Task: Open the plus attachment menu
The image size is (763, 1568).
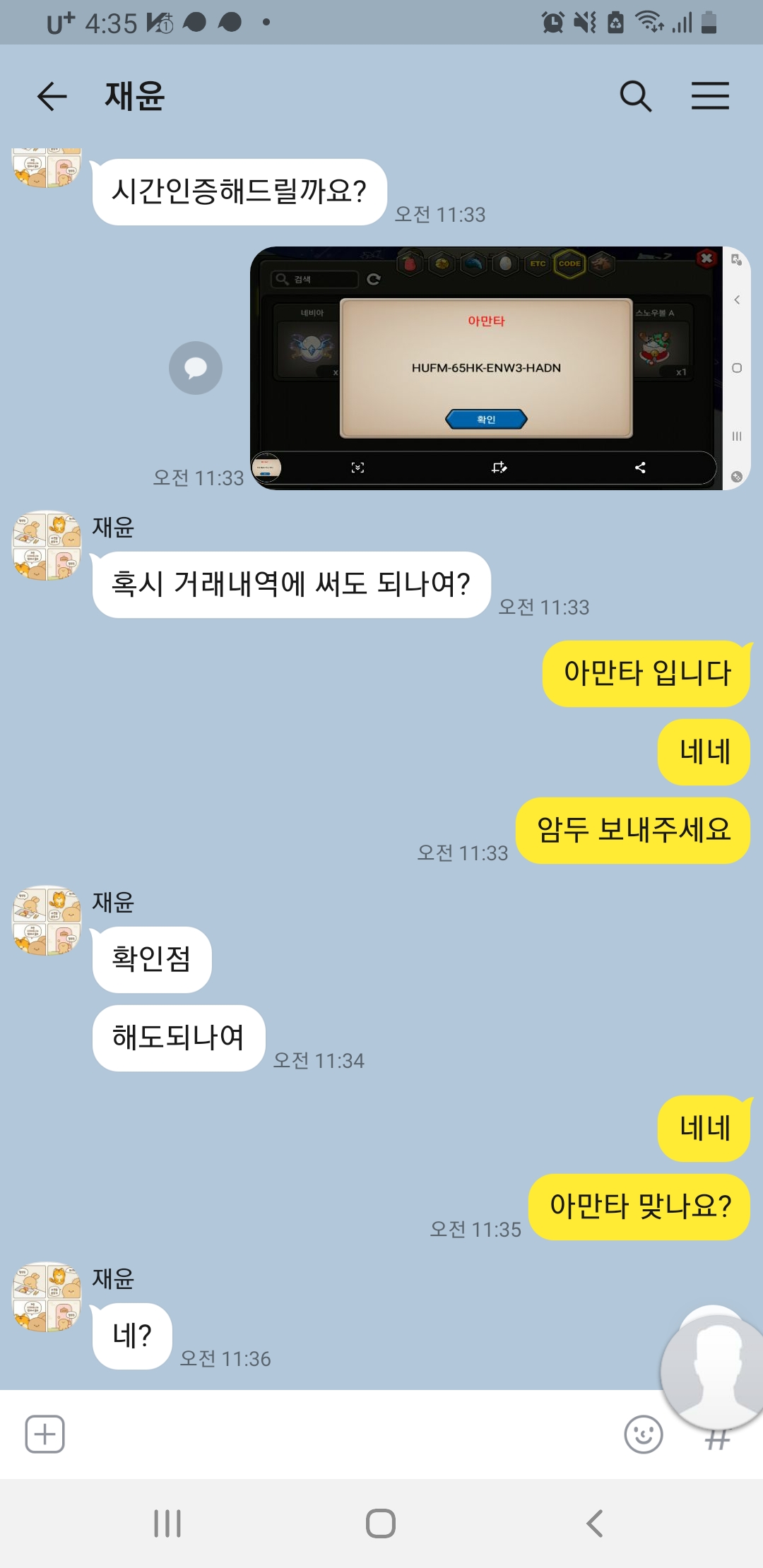Action: pyautogui.click(x=45, y=1435)
